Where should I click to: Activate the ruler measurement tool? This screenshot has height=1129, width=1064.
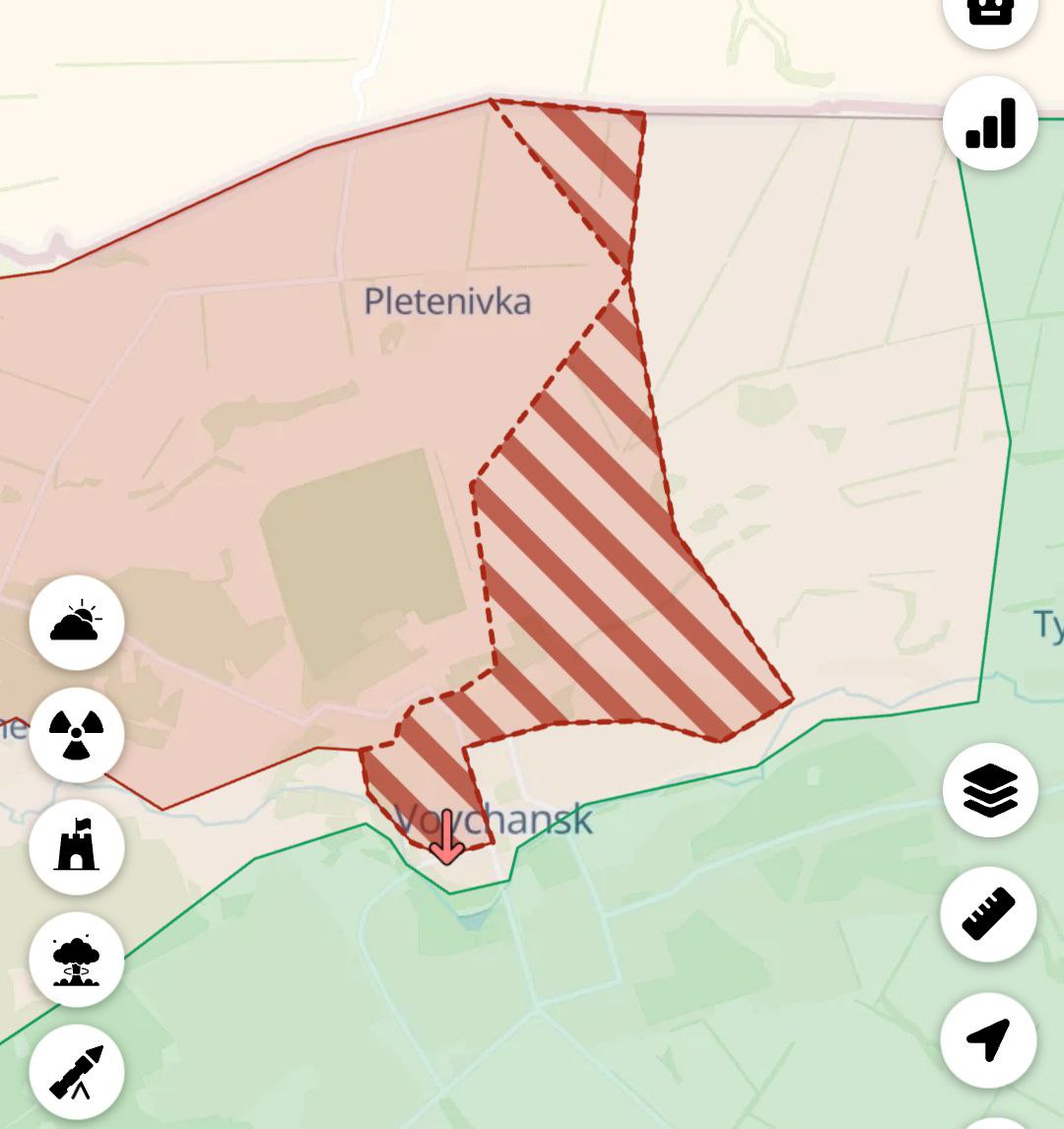(x=988, y=915)
